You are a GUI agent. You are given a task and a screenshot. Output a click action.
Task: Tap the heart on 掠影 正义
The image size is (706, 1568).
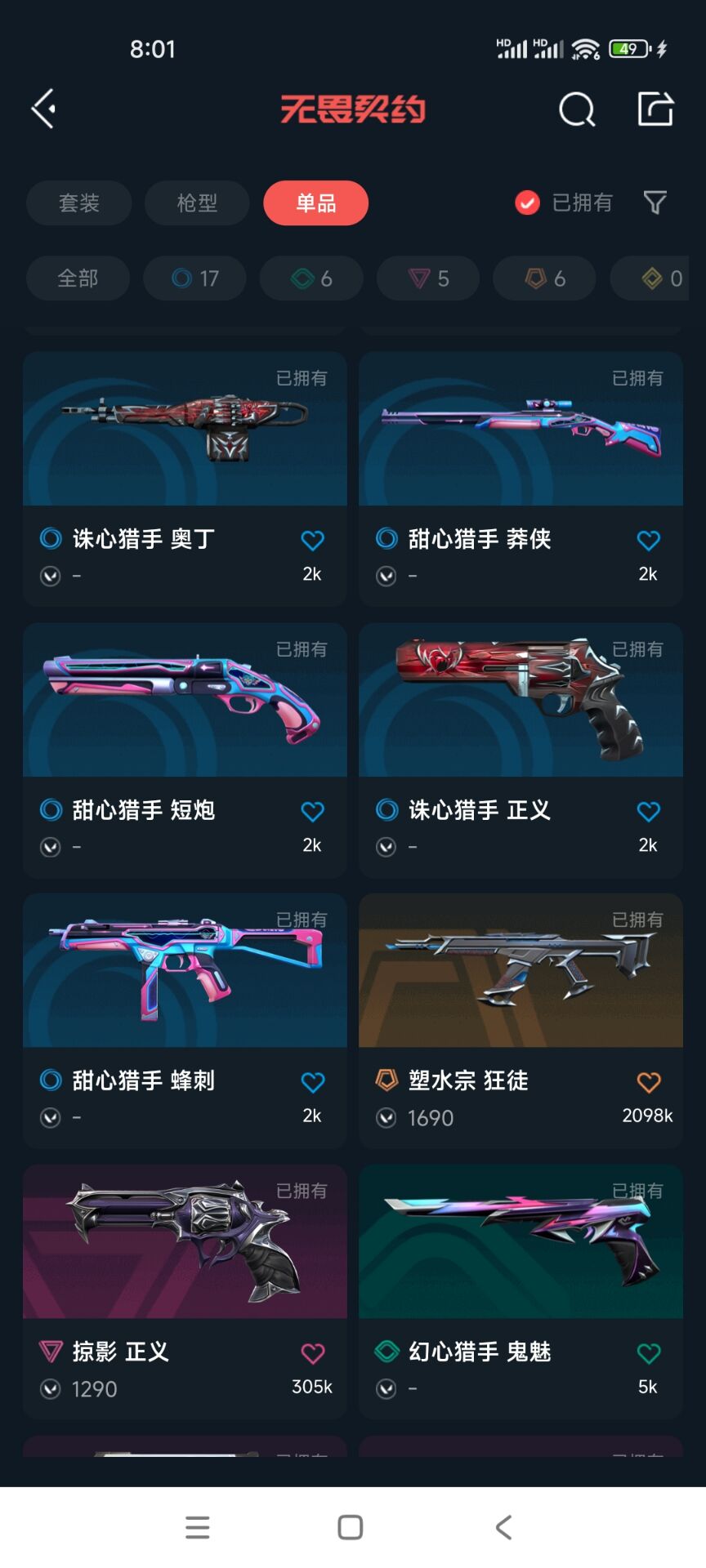[x=312, y=1354]
